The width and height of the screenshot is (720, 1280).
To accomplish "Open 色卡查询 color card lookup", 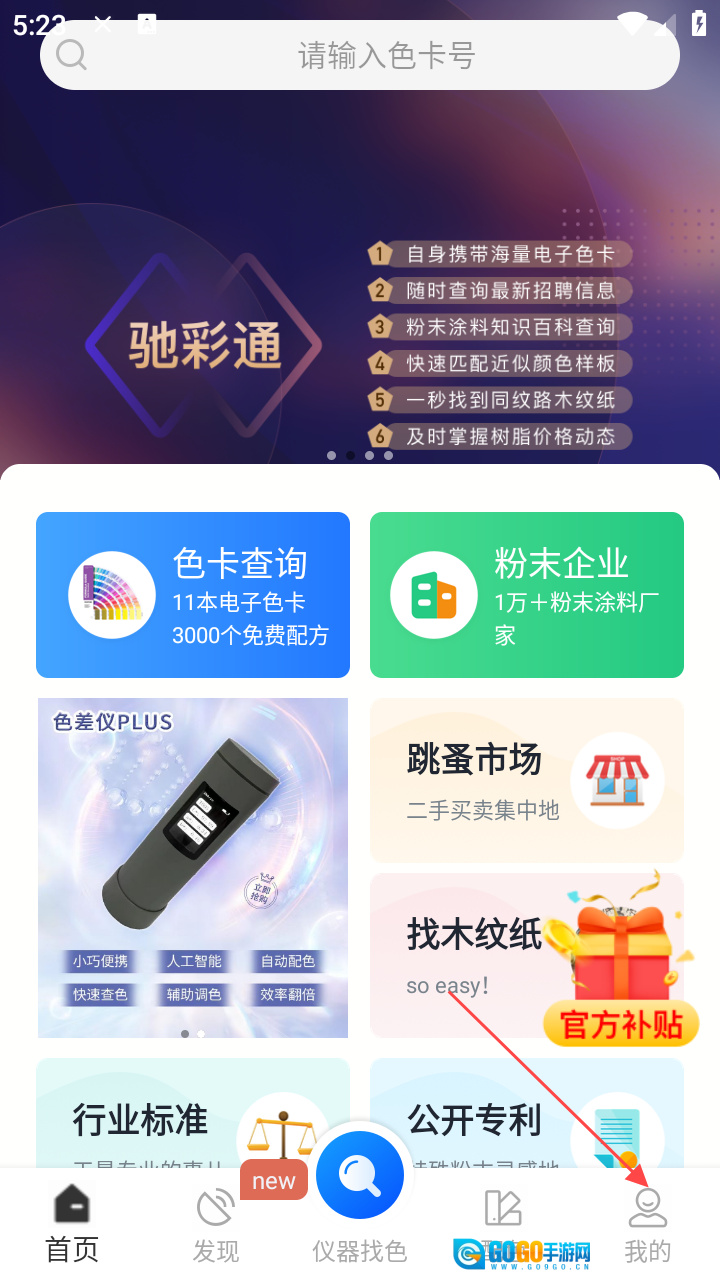I will click(x=193, y=595).
